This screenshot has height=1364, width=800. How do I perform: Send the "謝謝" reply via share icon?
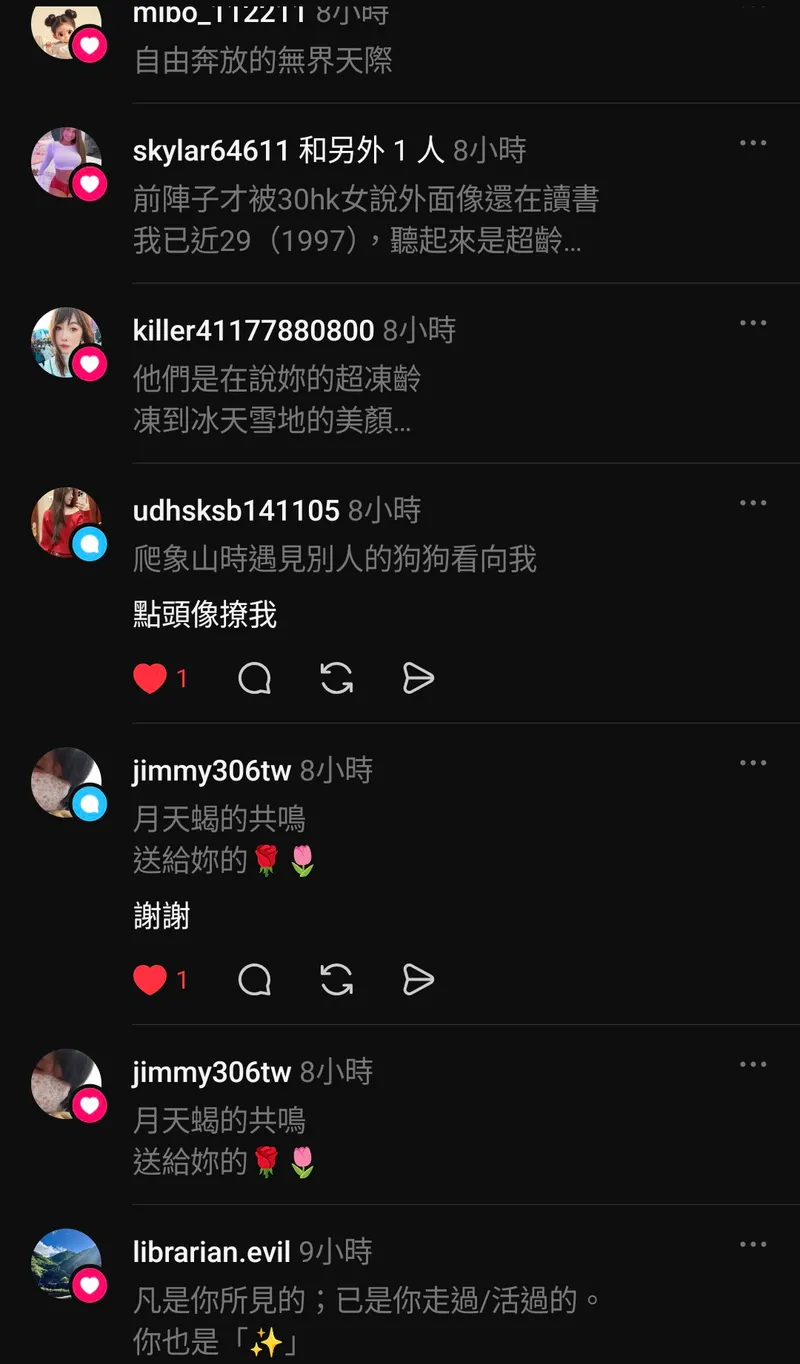418,980
